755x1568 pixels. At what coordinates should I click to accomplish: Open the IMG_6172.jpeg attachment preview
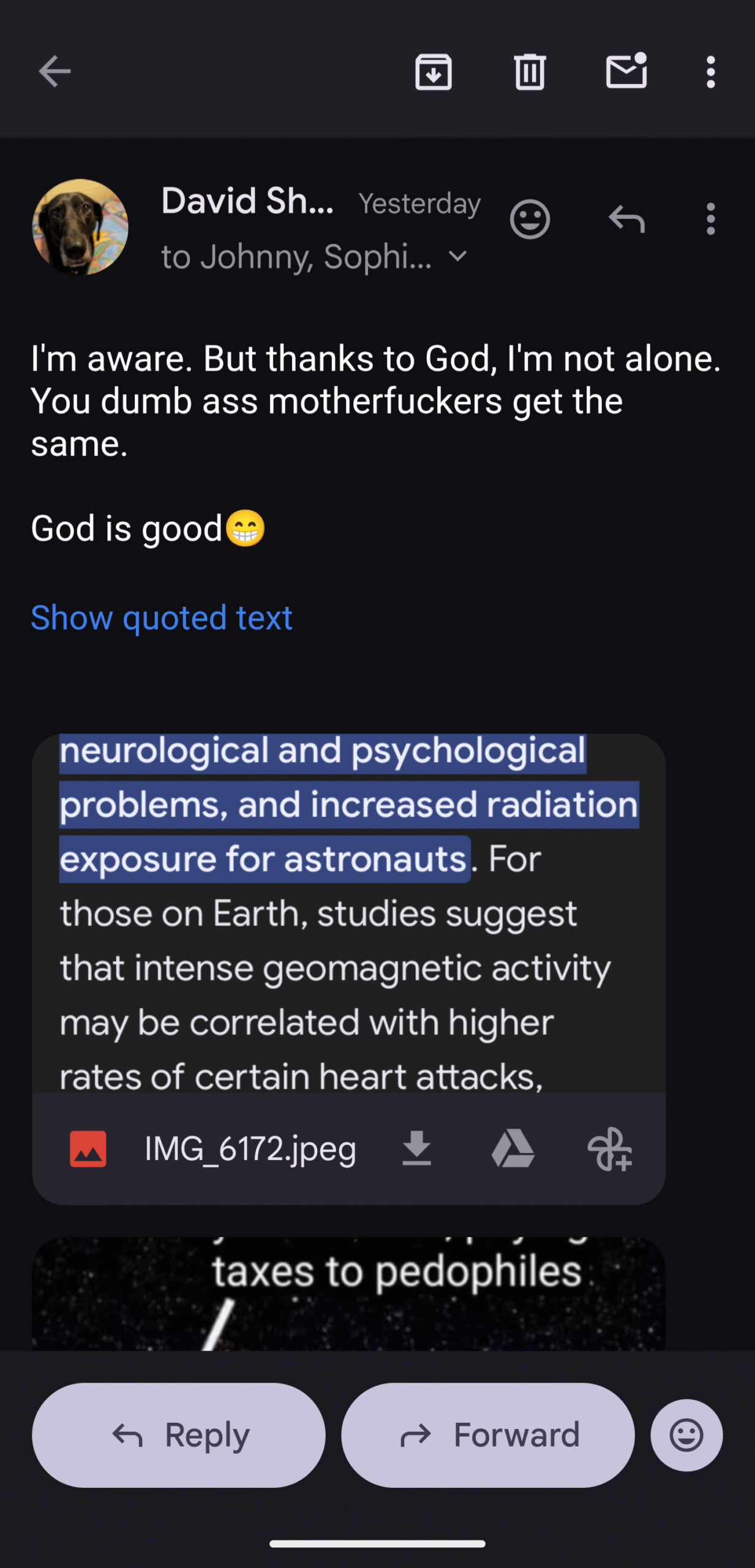348,913
